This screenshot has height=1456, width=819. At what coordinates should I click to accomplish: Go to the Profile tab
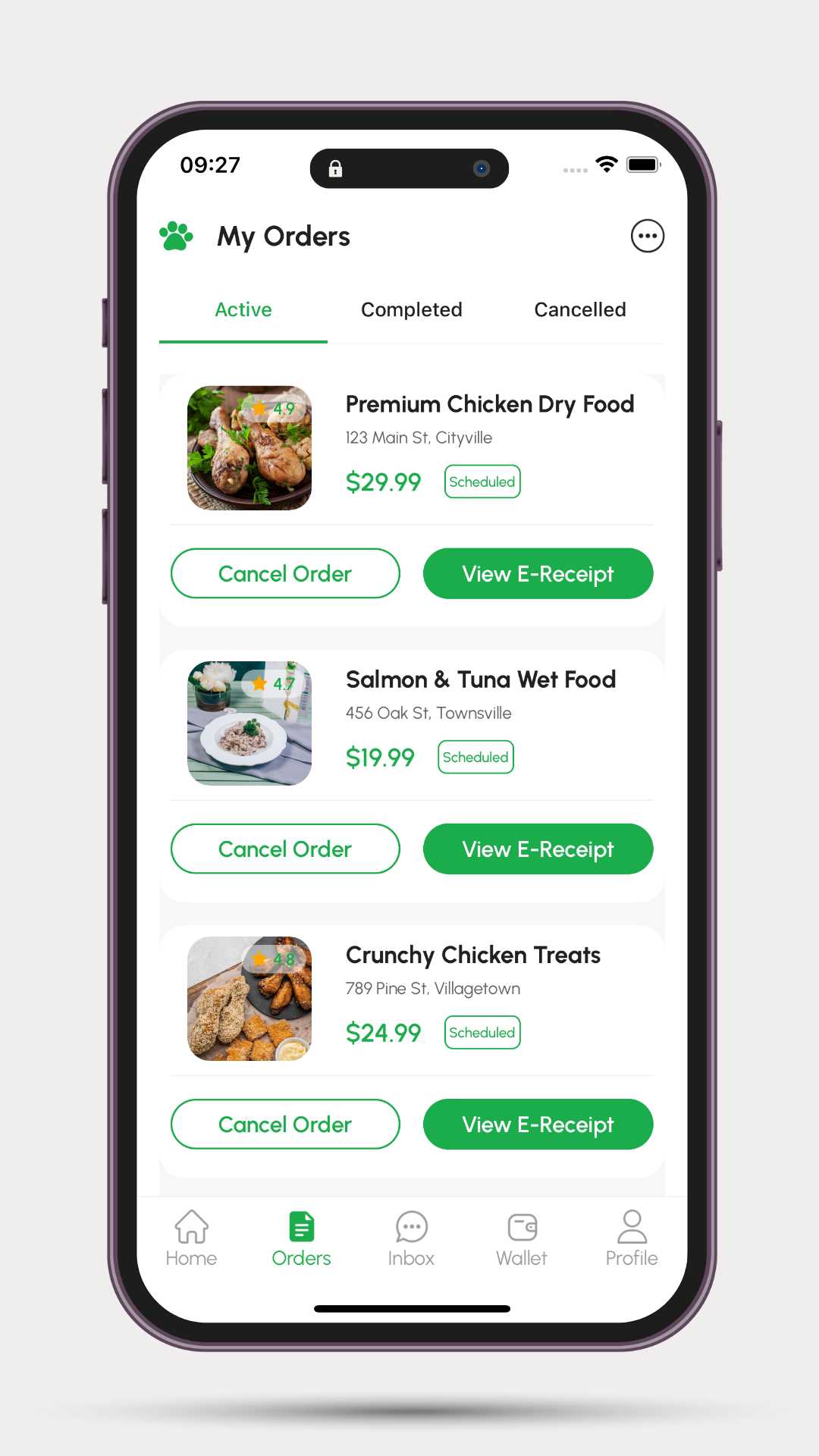(631, 1238)
